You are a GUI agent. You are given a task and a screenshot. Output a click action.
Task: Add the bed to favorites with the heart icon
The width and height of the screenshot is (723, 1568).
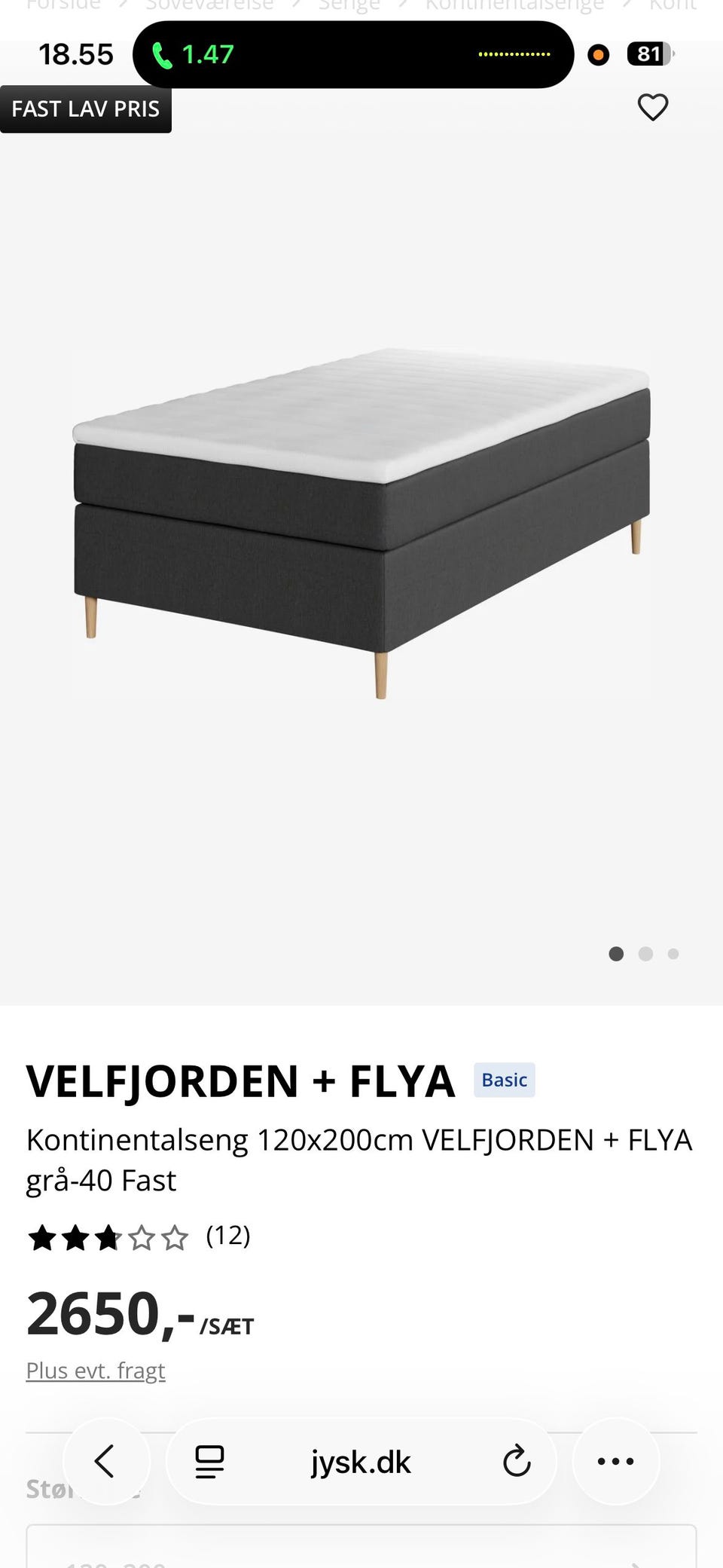652,108
